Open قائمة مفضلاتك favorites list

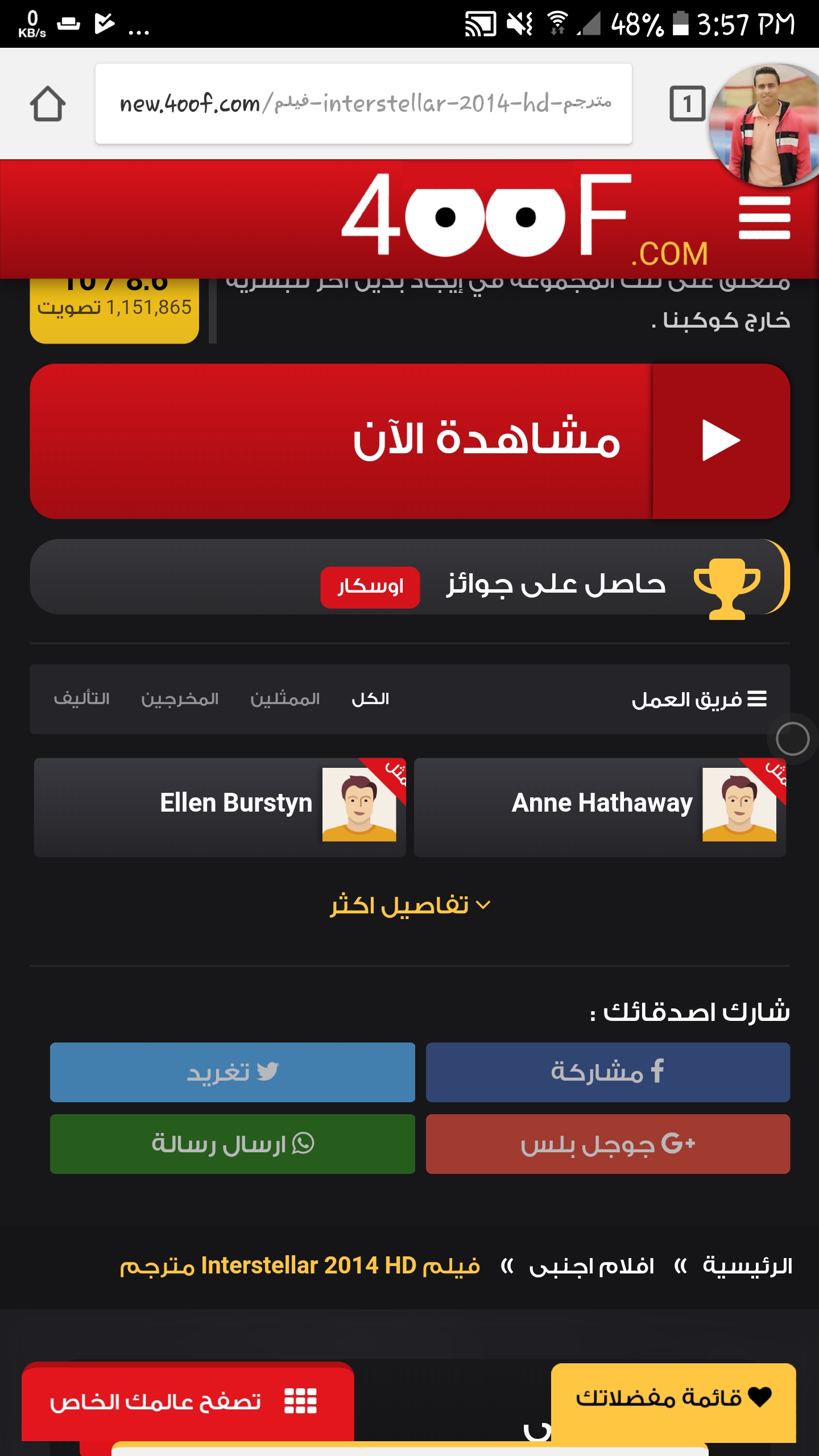pos(673,1398)
